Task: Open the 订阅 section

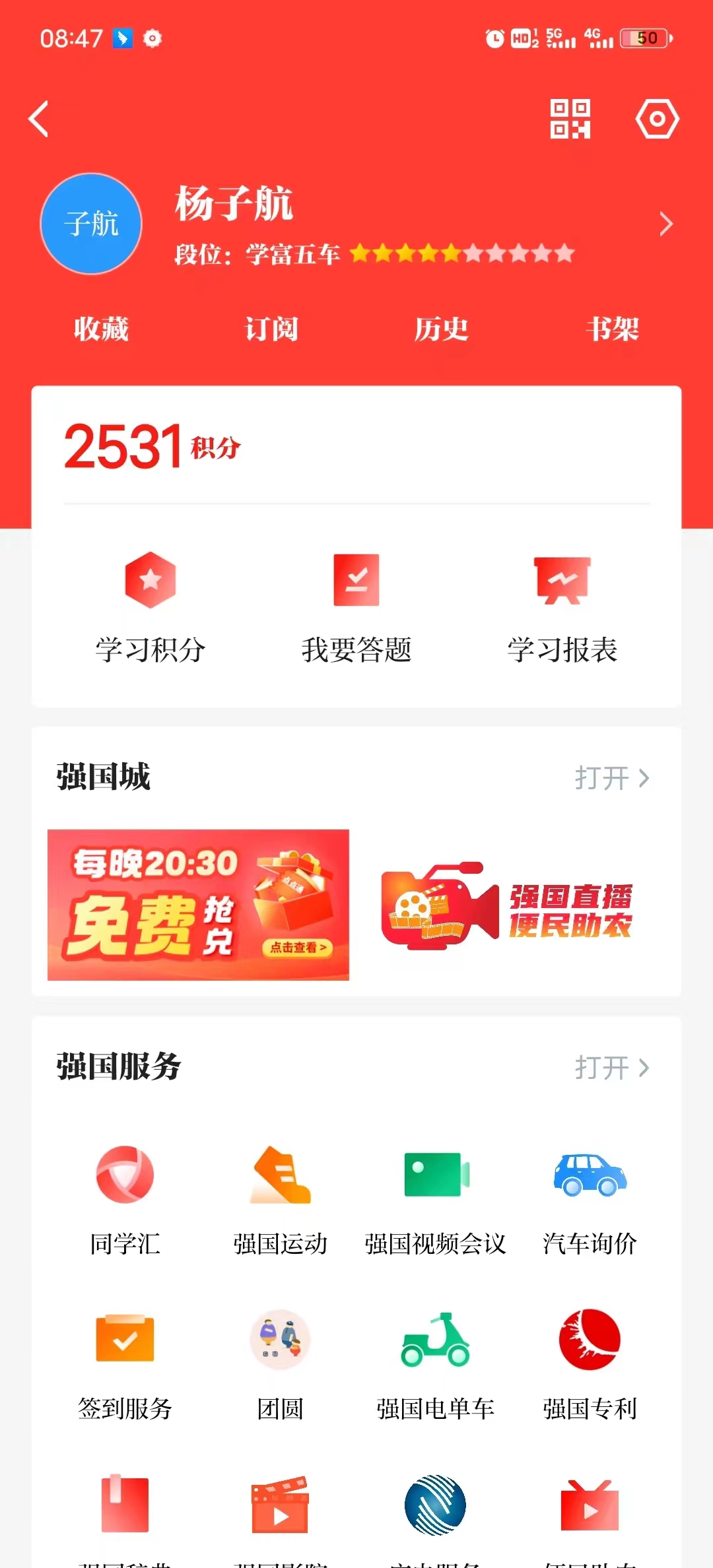Action: click(271, 329)
